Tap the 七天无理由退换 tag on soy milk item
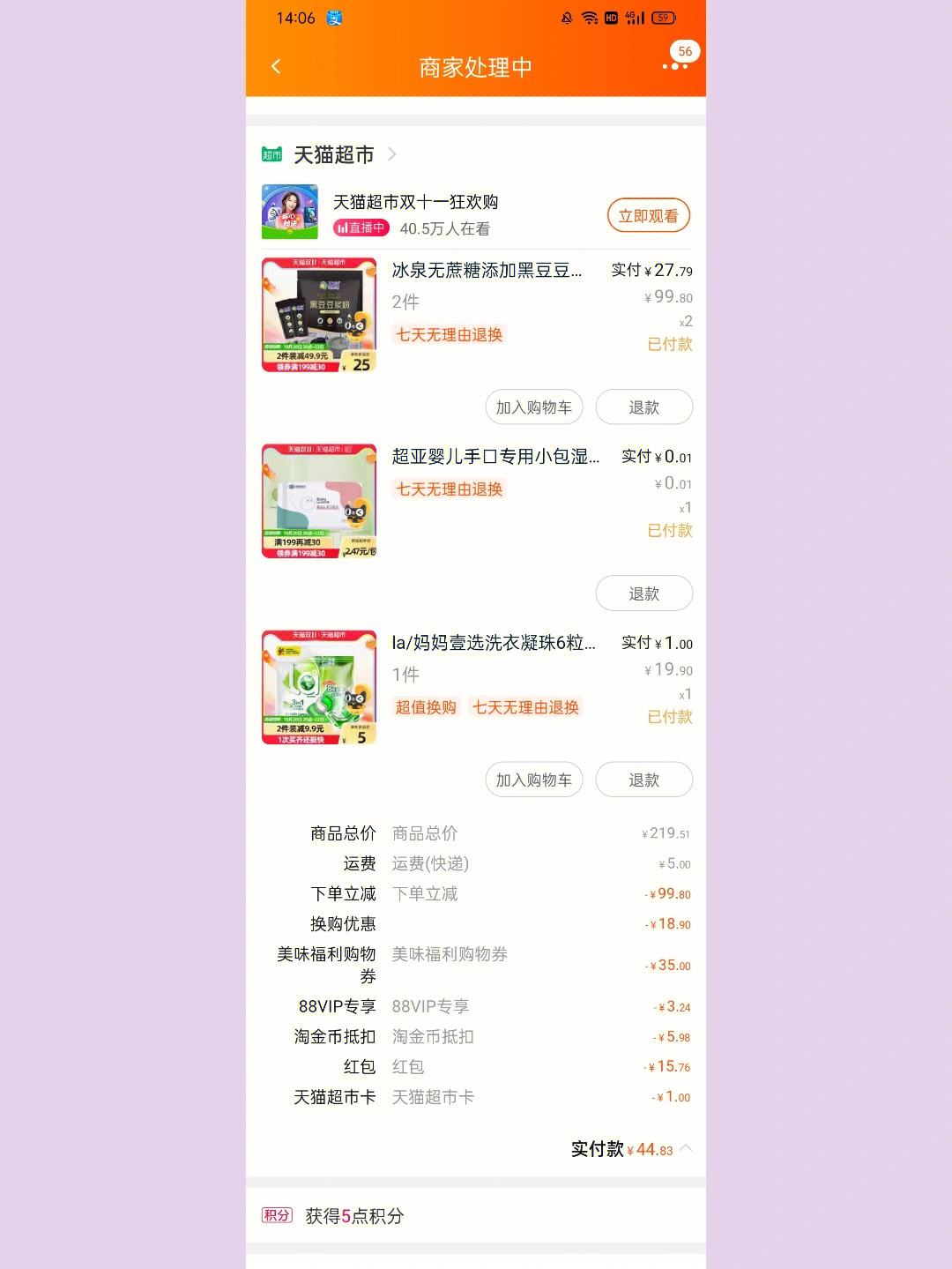The height and width of the screenshot is (1269, 952). (448, 335)
